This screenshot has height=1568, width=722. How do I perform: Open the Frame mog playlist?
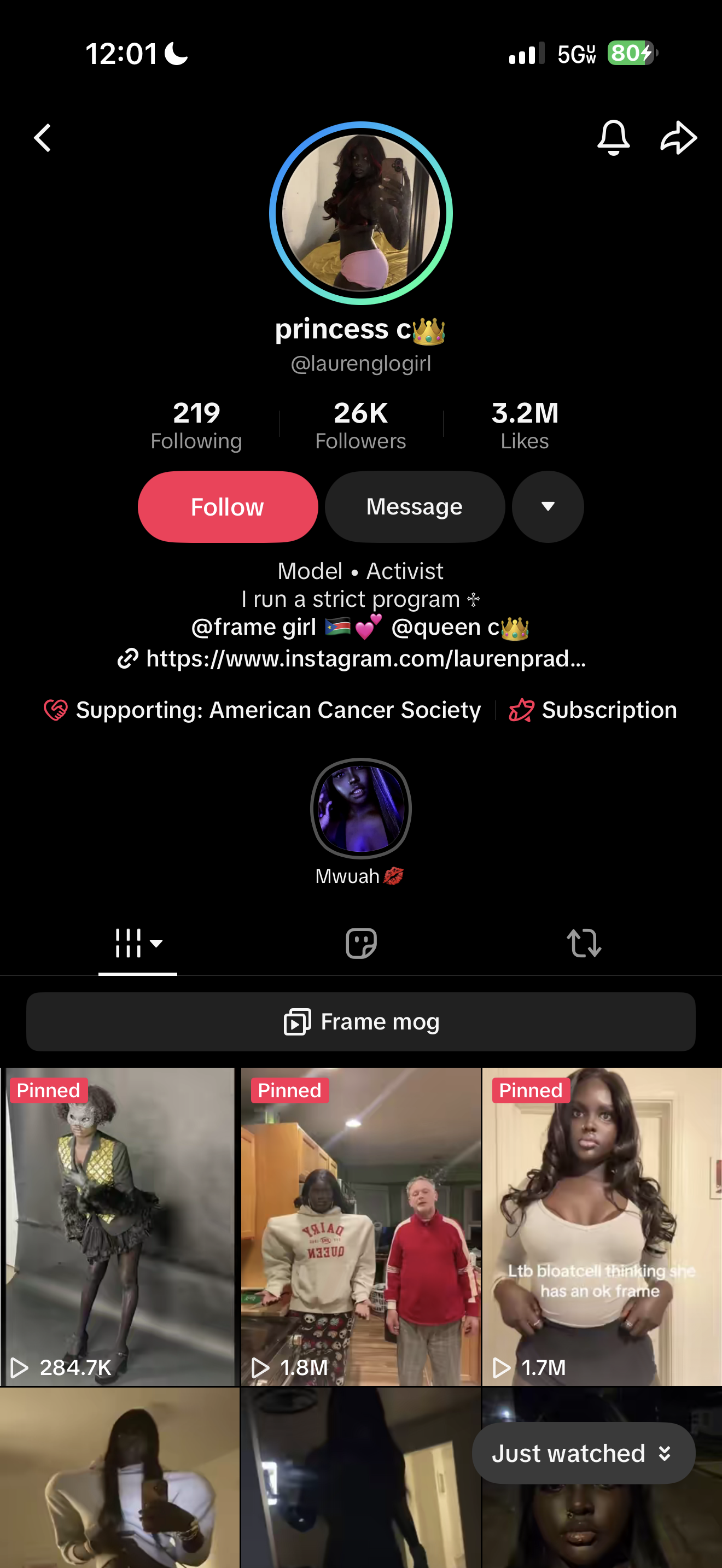tap(361, 1021)
